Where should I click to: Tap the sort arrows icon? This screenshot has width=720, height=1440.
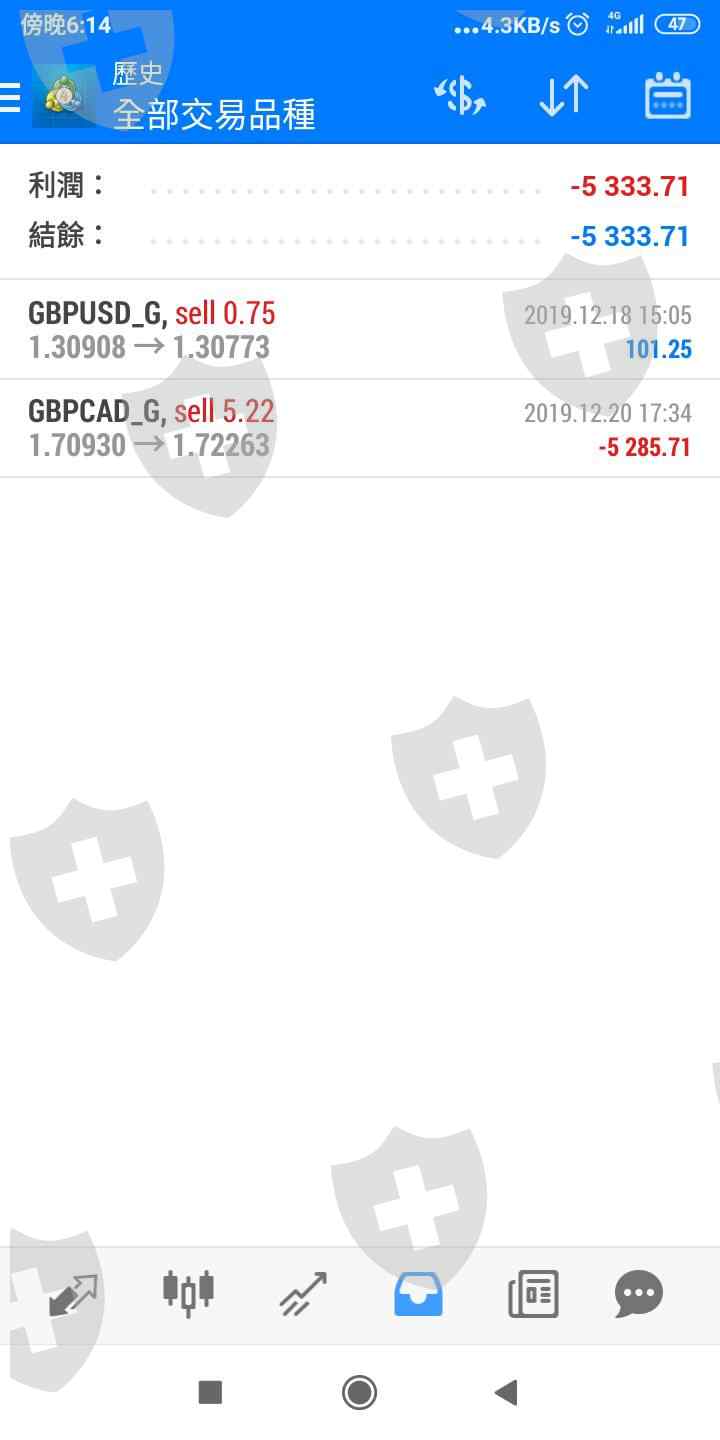tap(564, 97)
